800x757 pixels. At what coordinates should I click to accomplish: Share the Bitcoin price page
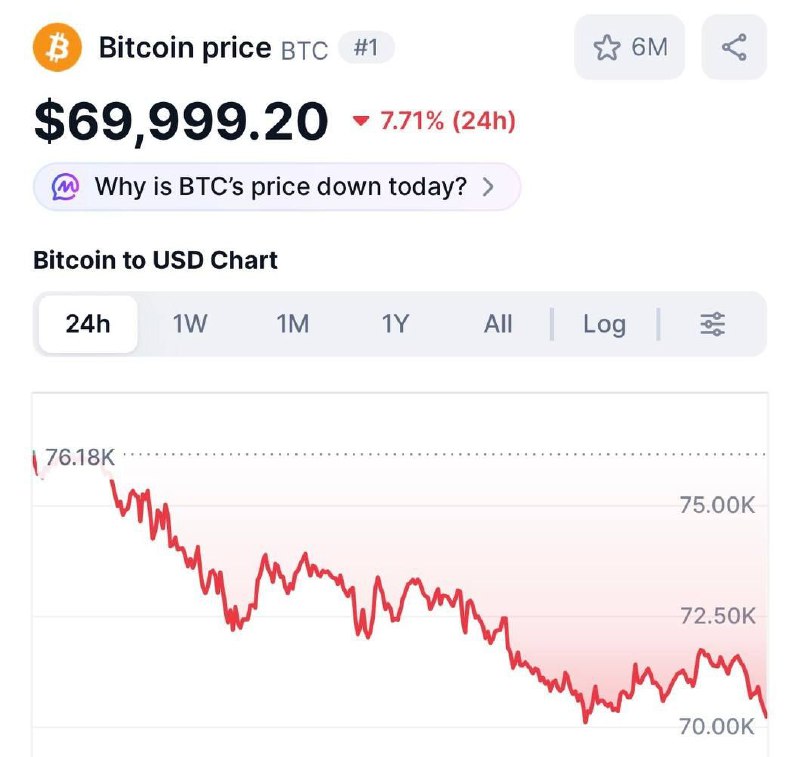coord(734,47)
